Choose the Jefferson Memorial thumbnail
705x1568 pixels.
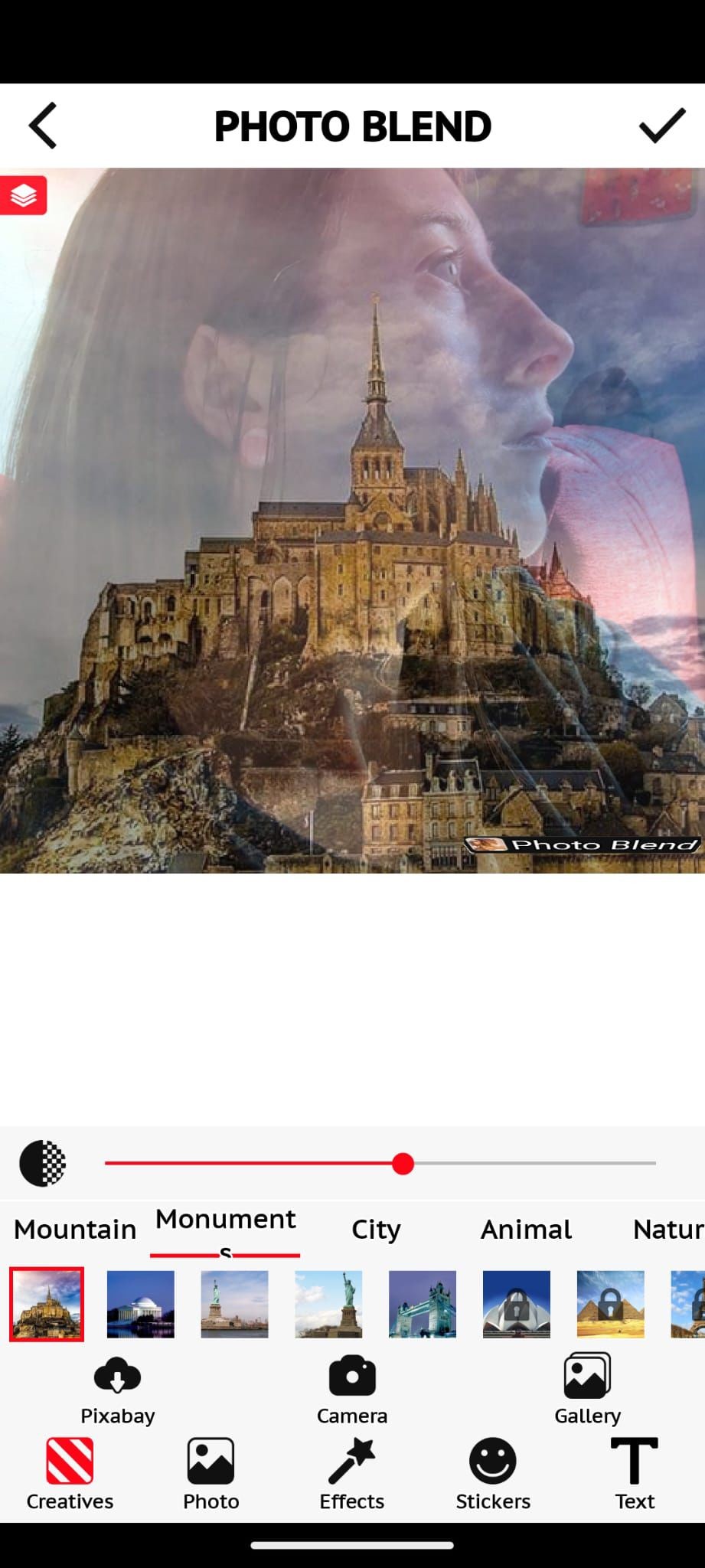[x=141, y=1304]
